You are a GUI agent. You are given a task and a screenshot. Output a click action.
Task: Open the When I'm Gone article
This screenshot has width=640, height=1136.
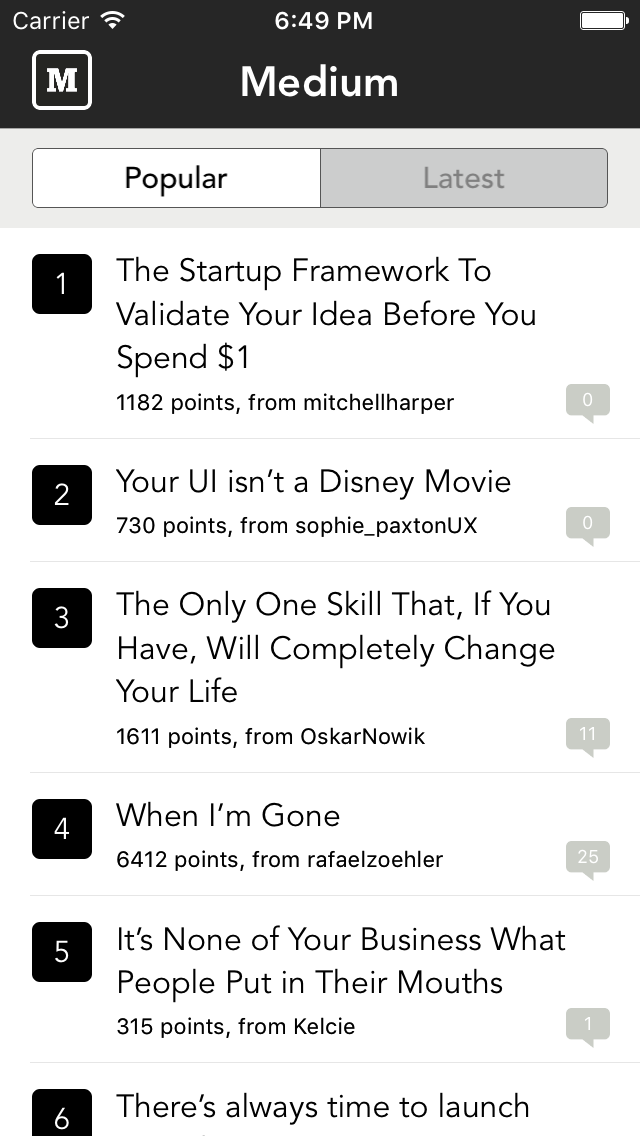click(228, 816)
